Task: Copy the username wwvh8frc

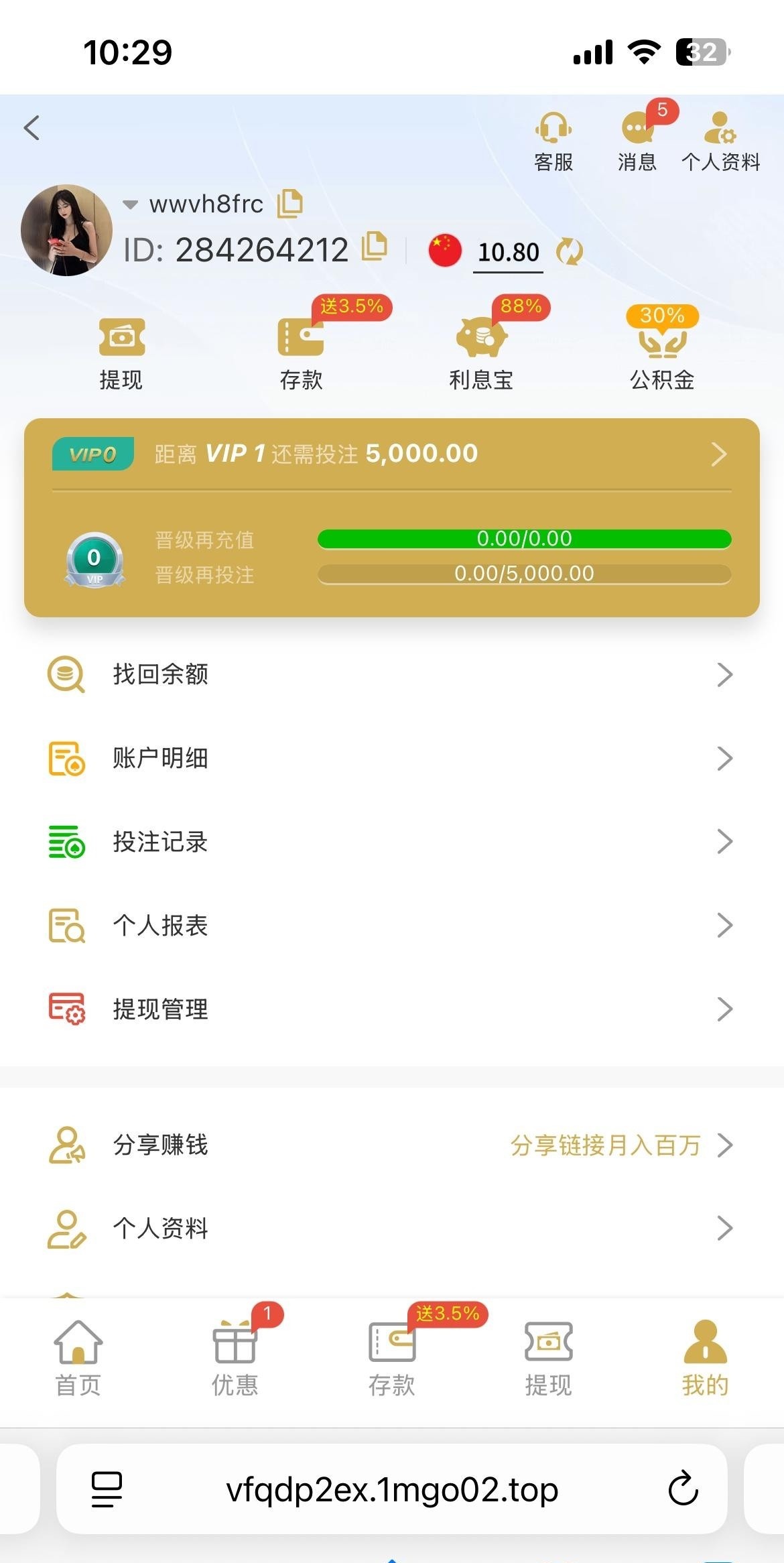Action: (290, 203)
